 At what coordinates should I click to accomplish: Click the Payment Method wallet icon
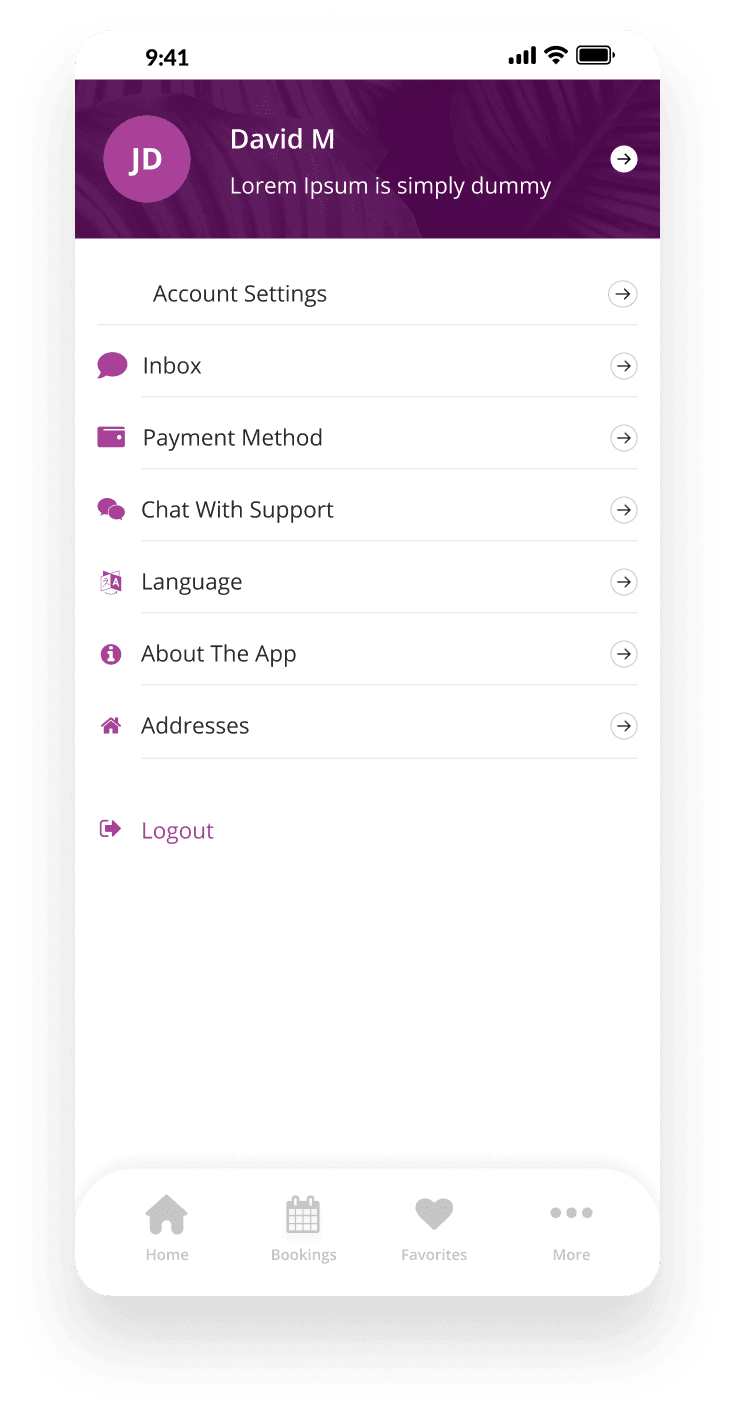pos(111,437)
